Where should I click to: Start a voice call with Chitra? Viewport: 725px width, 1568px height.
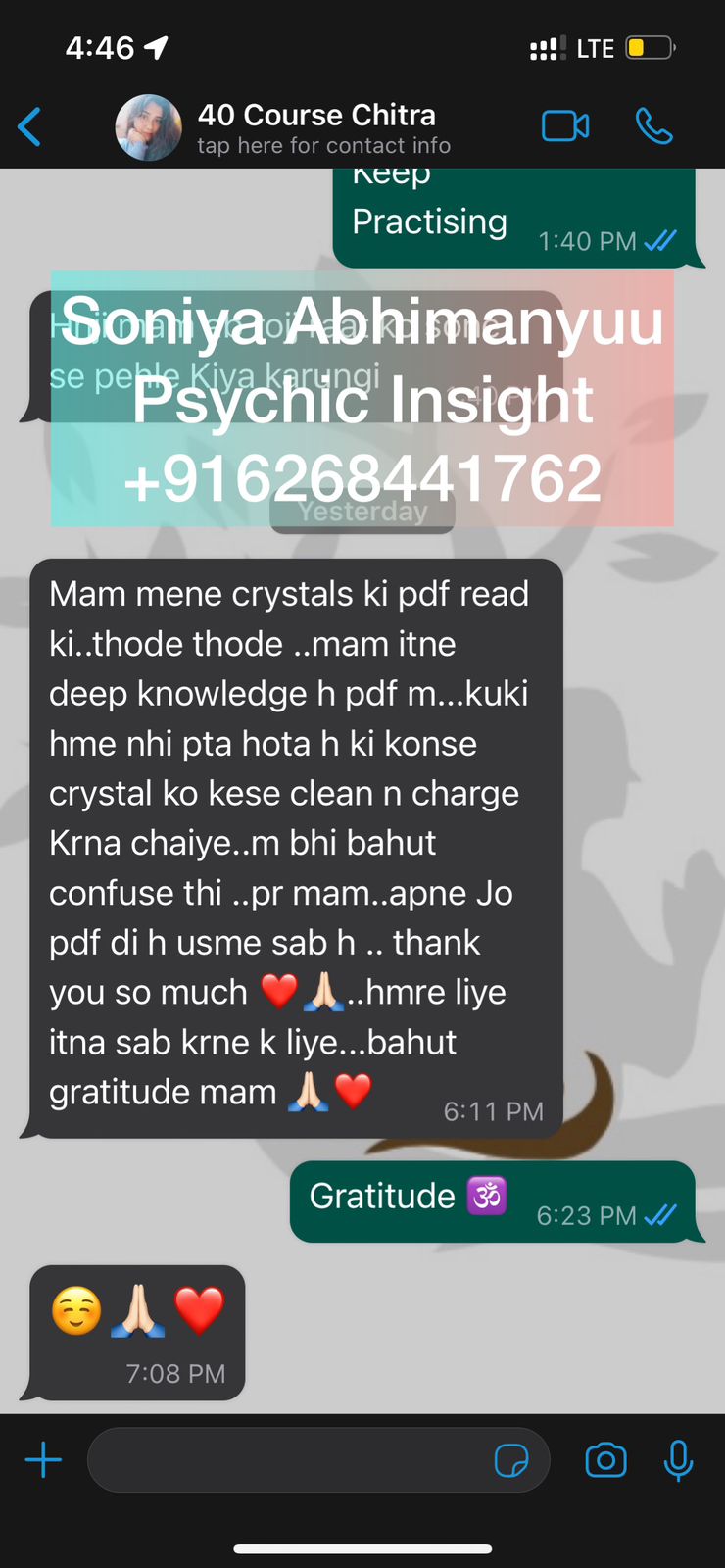pyautogui.click(x=653, y=126)
